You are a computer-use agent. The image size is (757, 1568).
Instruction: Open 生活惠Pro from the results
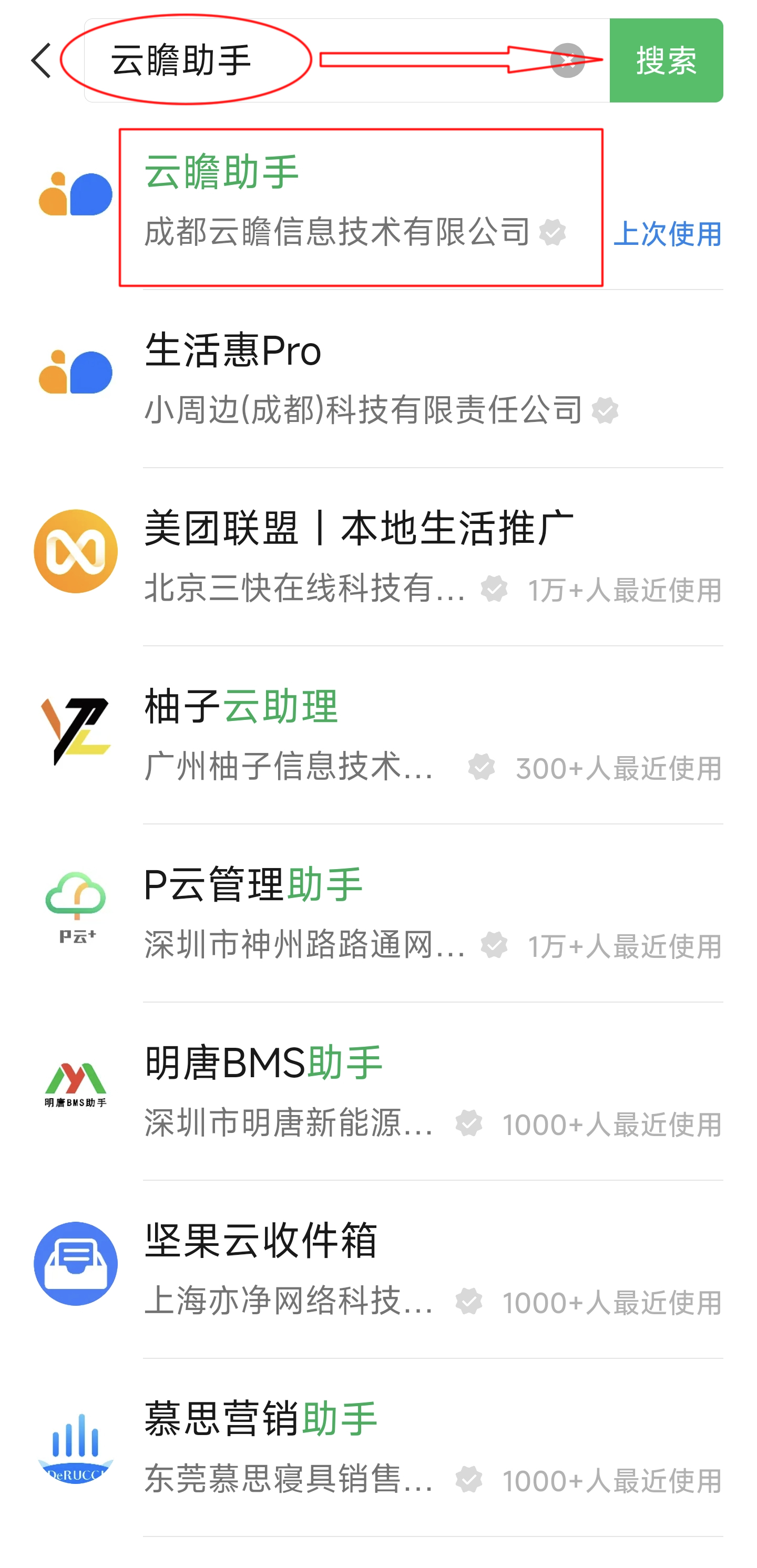[377, 379]
